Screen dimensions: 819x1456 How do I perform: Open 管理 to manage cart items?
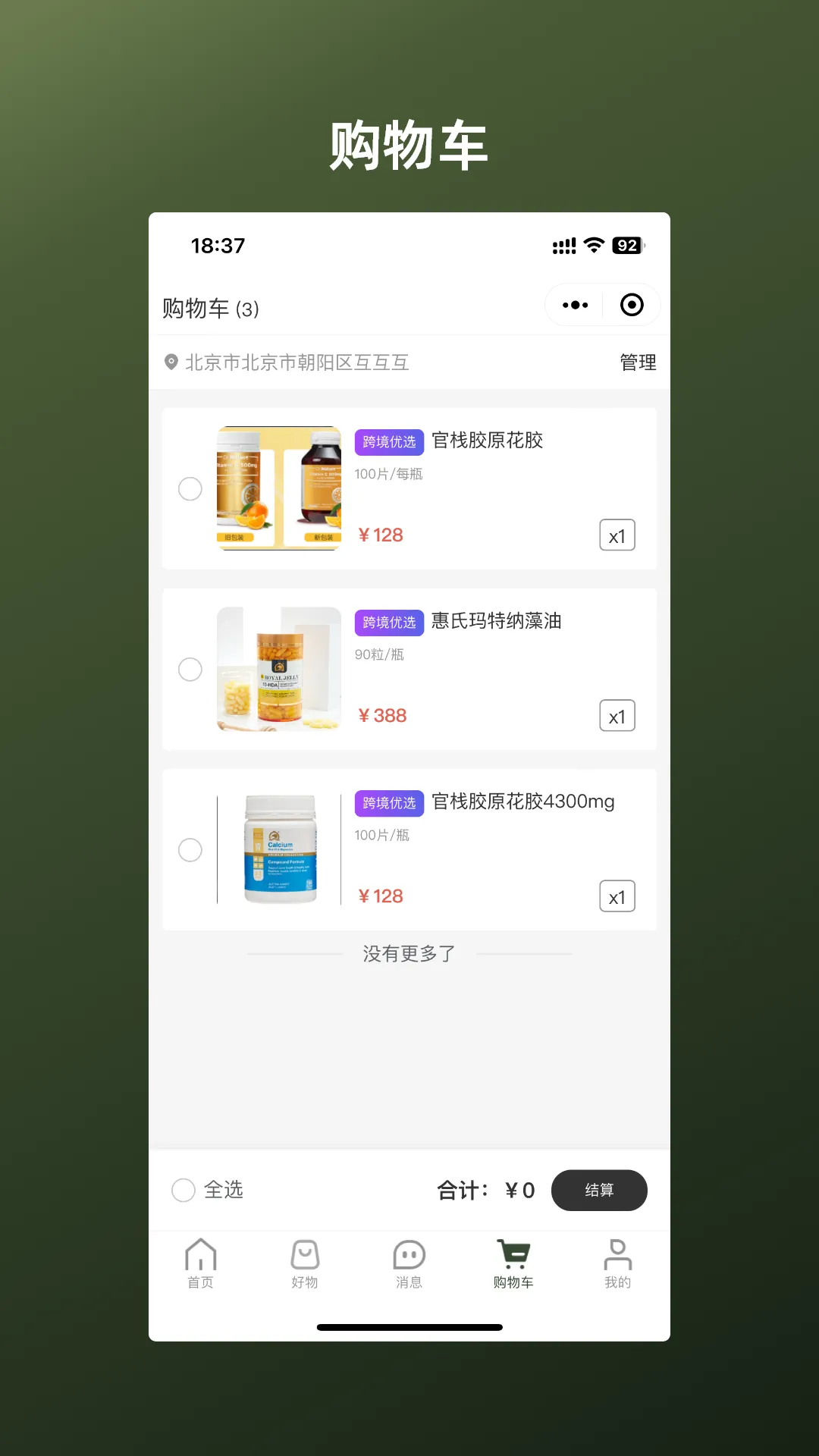(638, 362)
